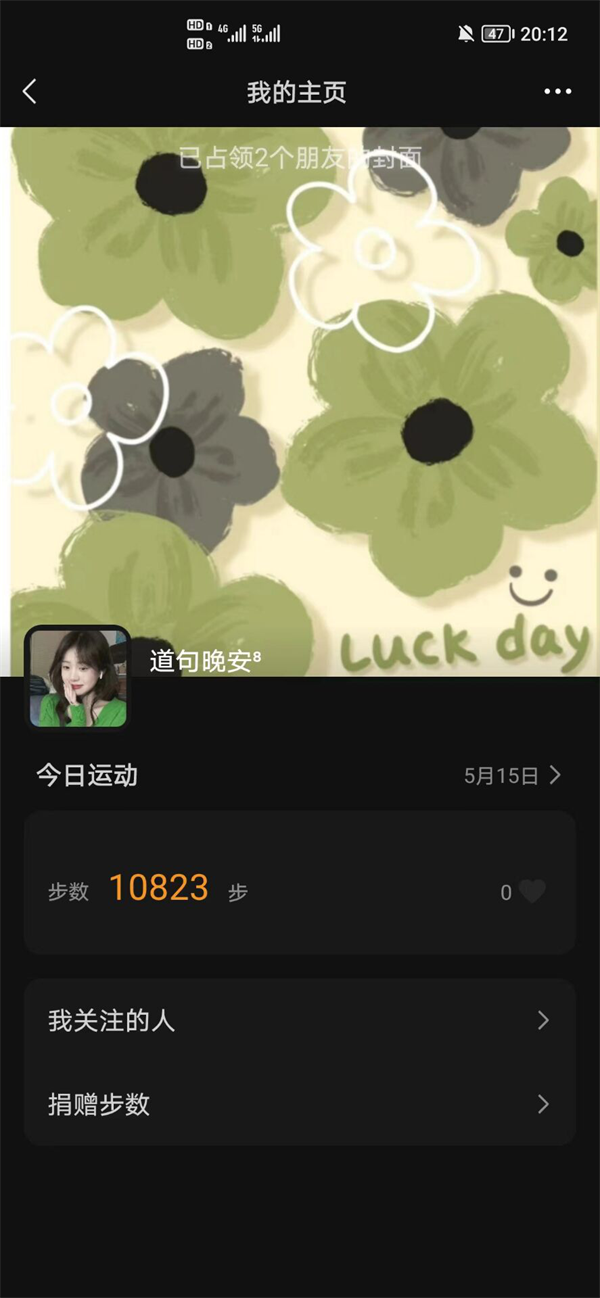600x1298 pixels.
Task: Like today's step count with the heart
Action: click(532, 891)
